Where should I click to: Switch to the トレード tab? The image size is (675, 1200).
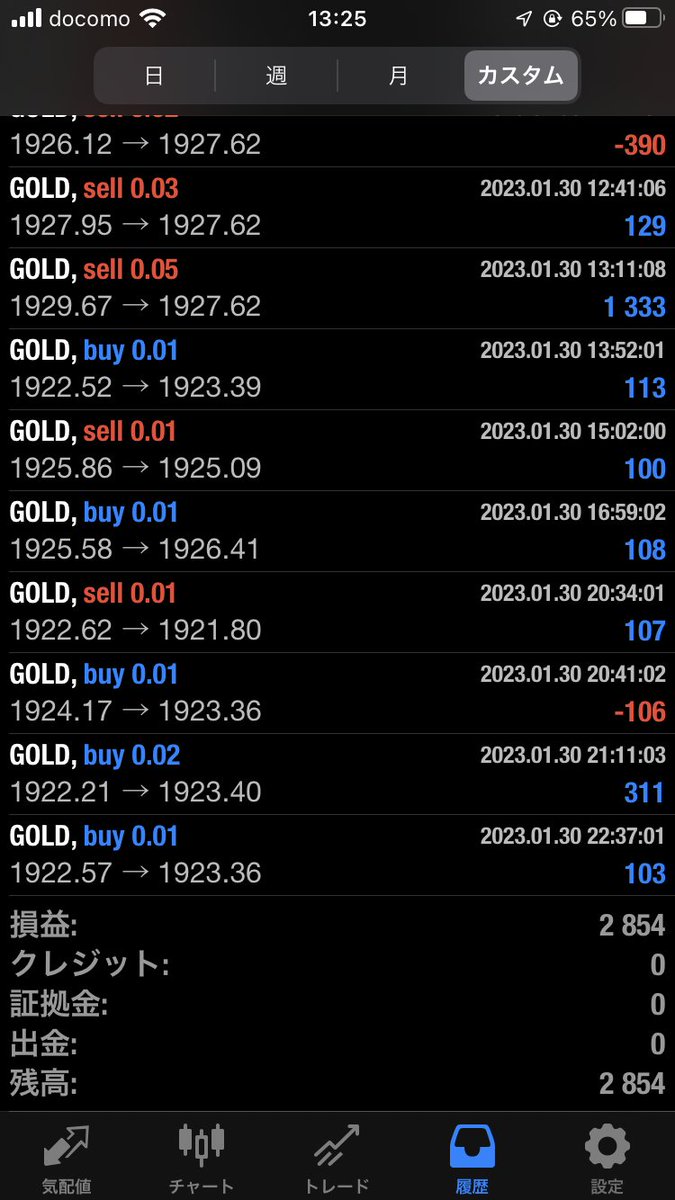pos(336,1158)
